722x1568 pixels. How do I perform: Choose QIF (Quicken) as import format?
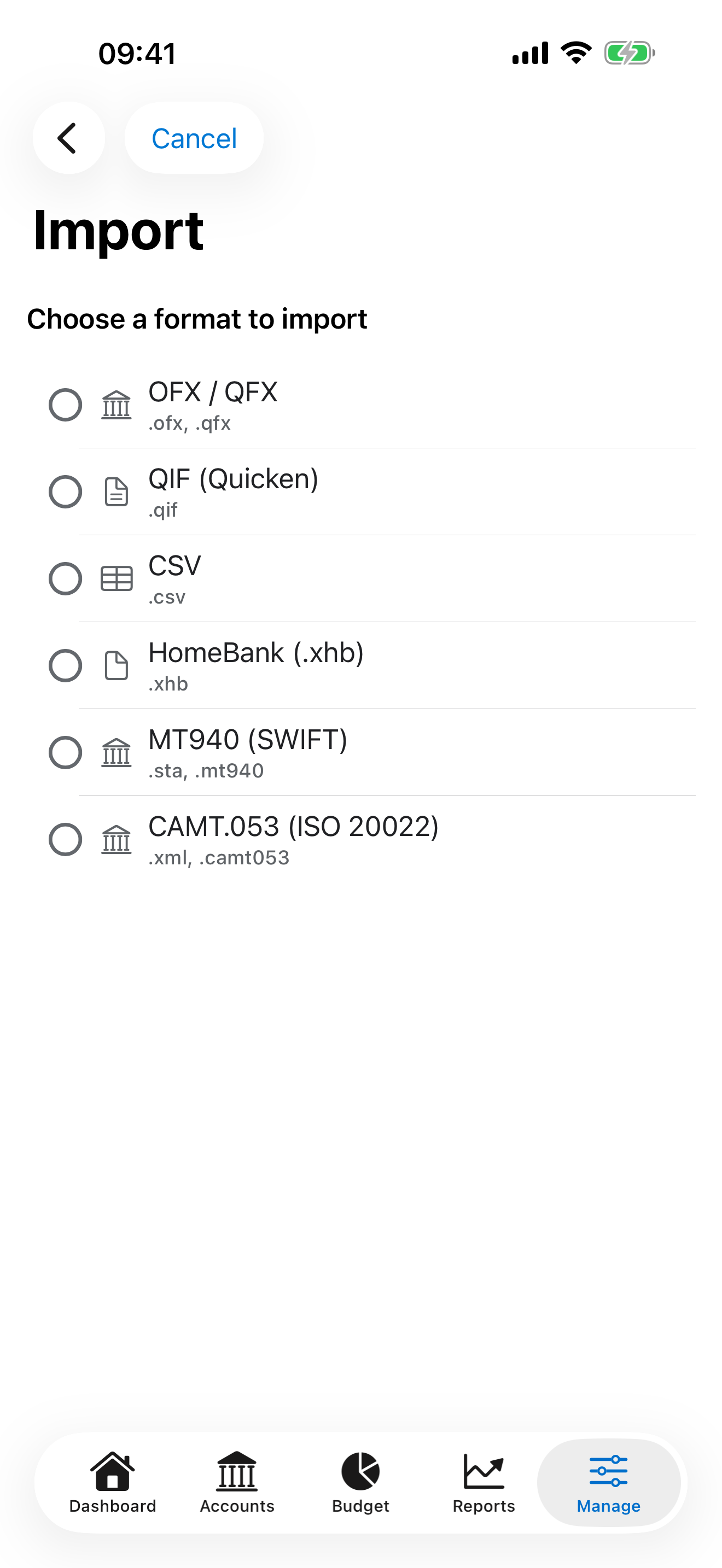[66, 492]
